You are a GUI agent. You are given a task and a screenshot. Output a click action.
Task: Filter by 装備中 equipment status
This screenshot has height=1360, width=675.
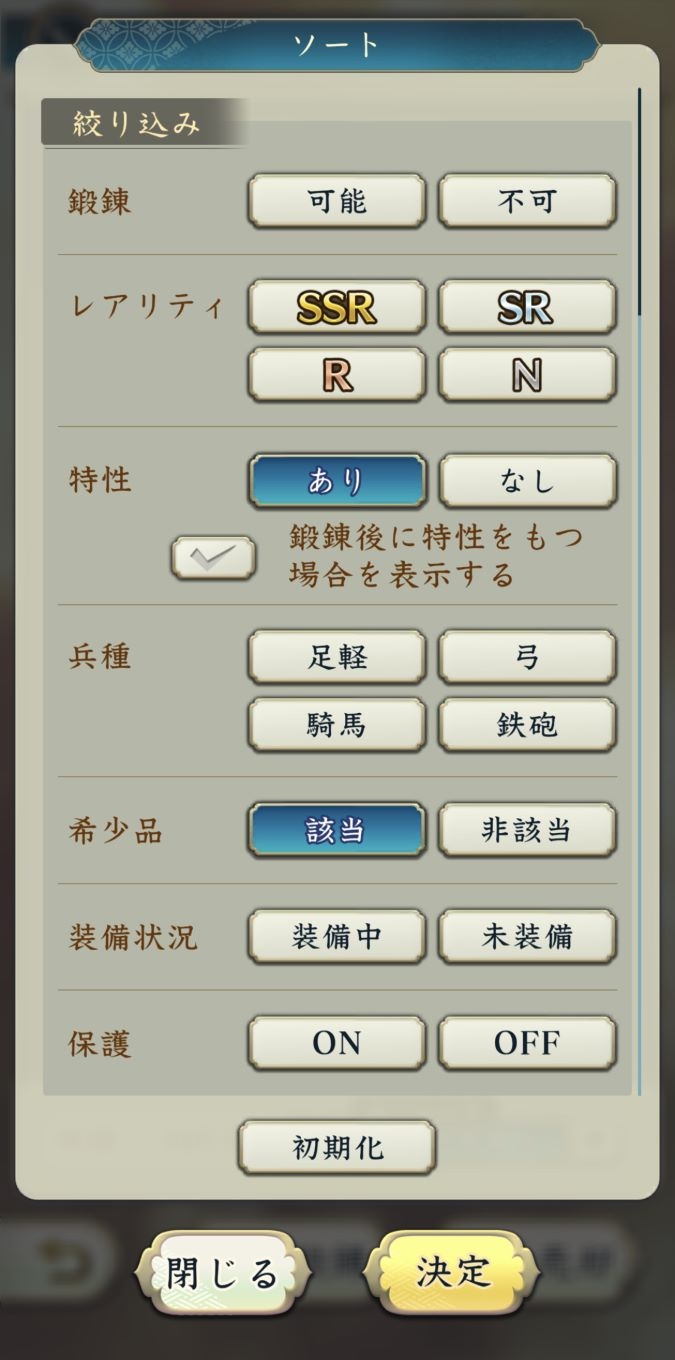tap(337, 937)
